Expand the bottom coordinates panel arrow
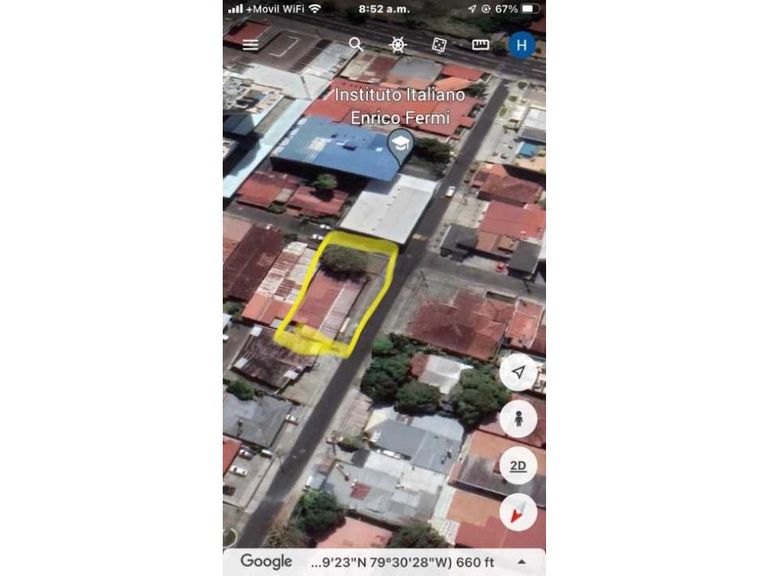 (522, 562)
